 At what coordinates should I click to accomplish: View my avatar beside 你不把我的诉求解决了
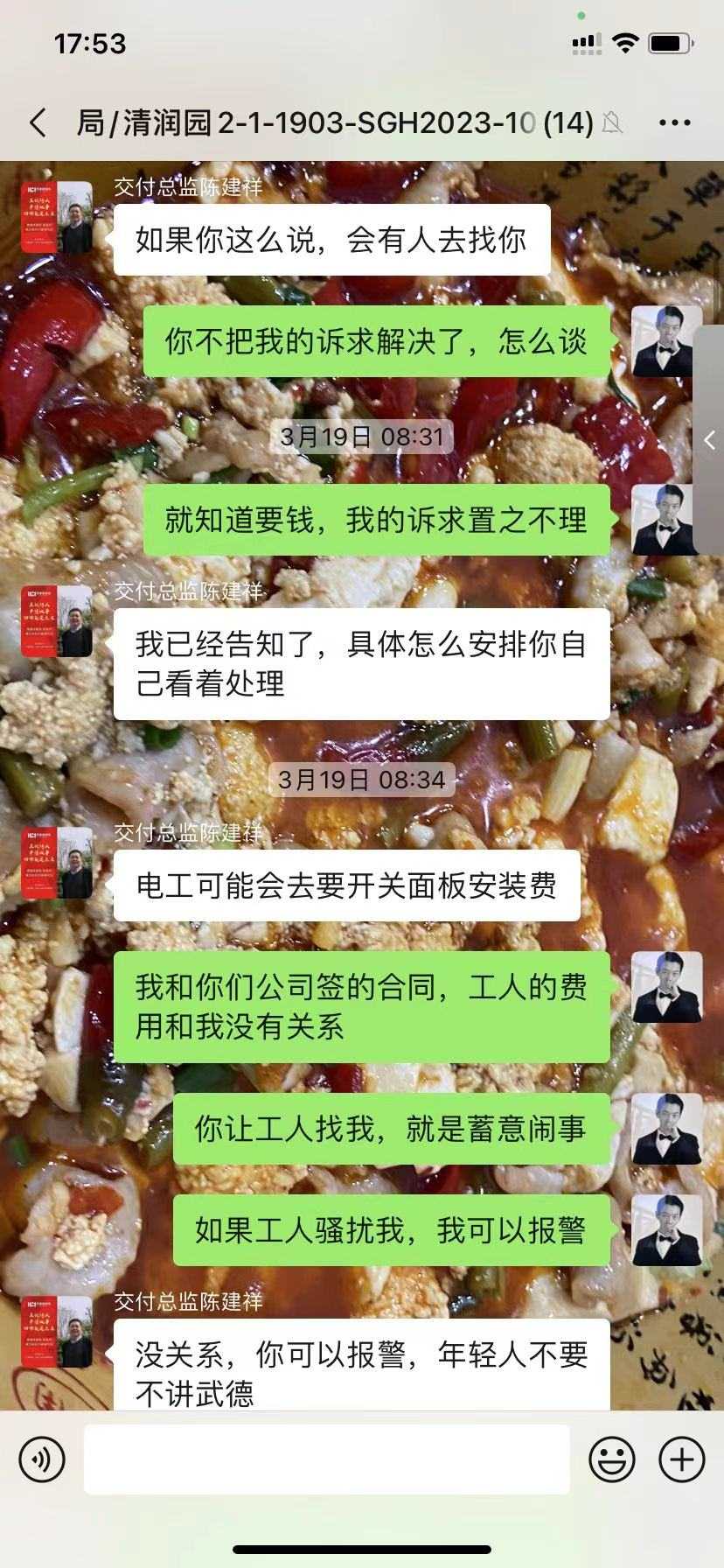pyautogui.click(x=666, y=341)
